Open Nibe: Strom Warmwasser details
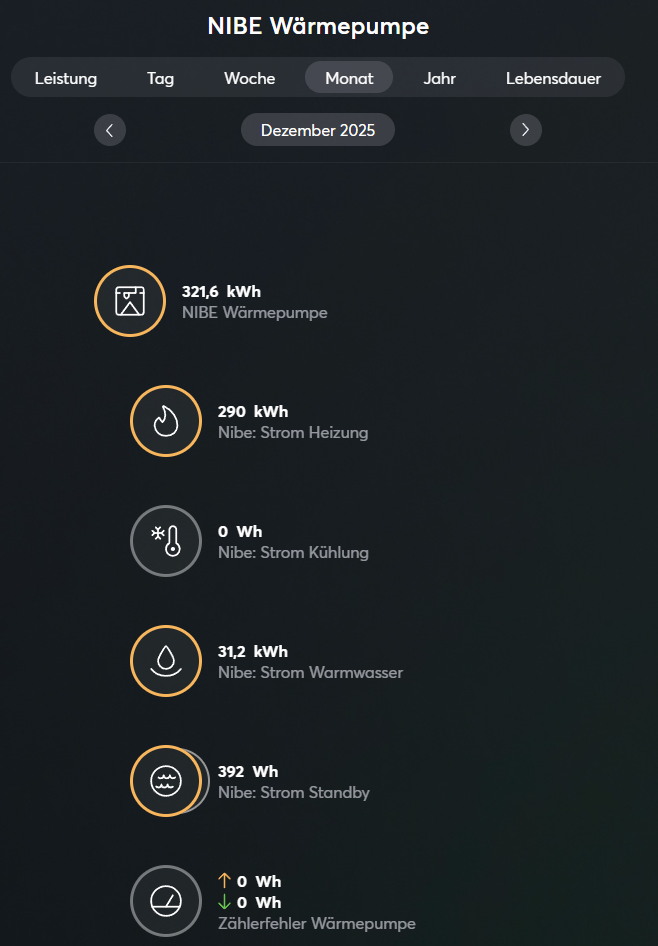658x946 pixels. pyautogui.click(x=166, y=661)
